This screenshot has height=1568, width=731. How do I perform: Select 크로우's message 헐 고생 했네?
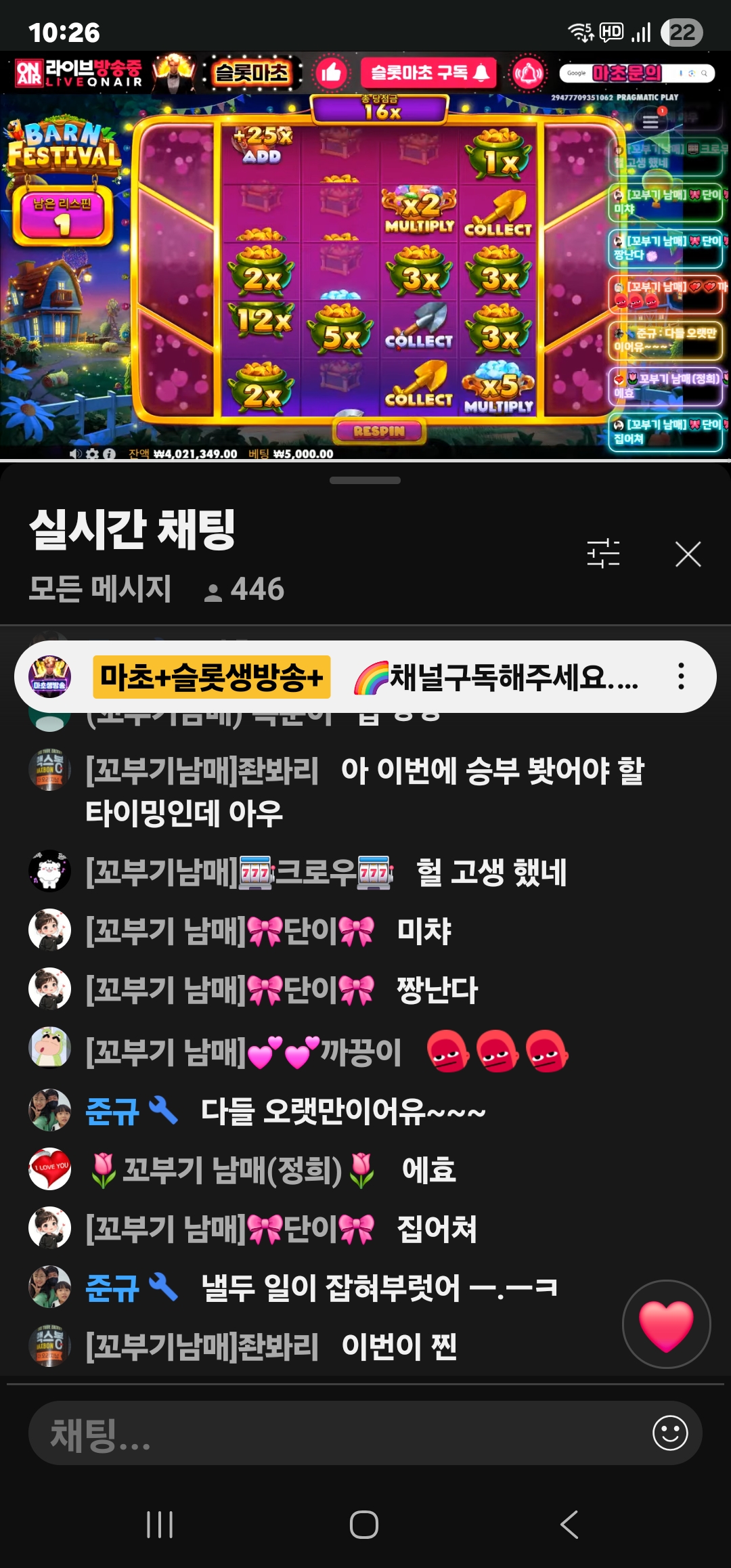491,872
